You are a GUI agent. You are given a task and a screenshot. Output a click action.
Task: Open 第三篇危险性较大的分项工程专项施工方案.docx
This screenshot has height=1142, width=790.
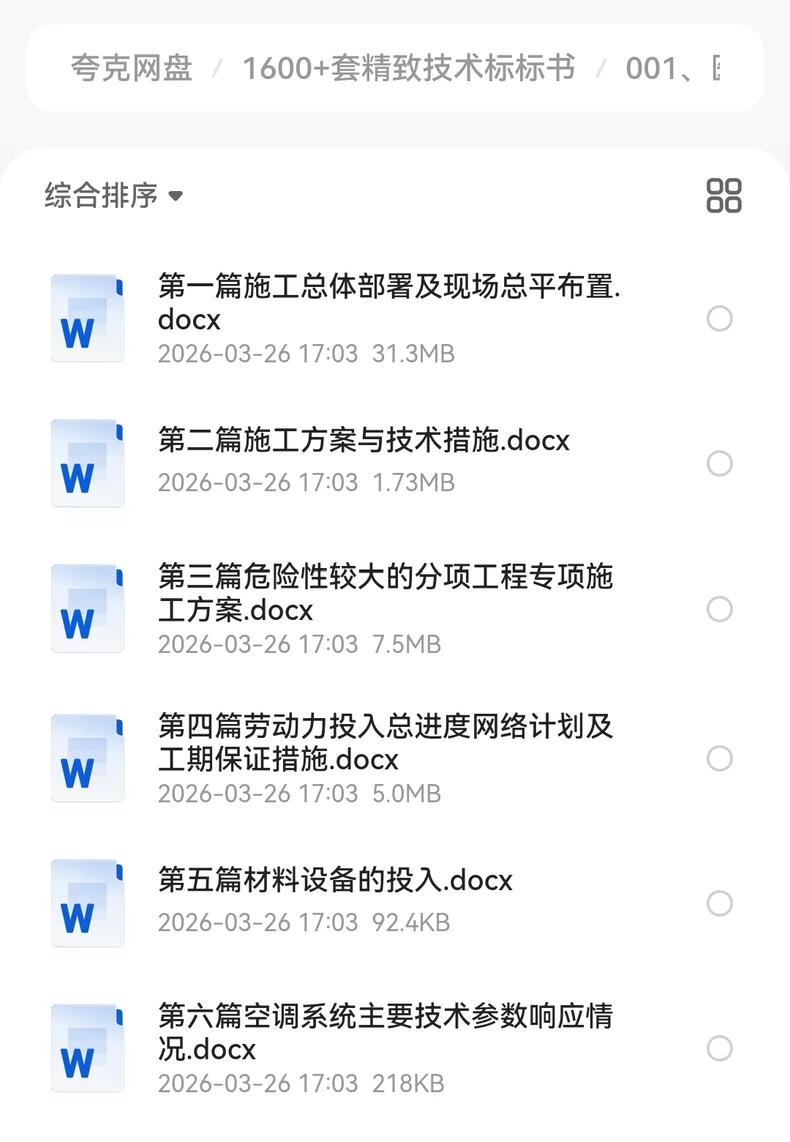coord(386,593)
